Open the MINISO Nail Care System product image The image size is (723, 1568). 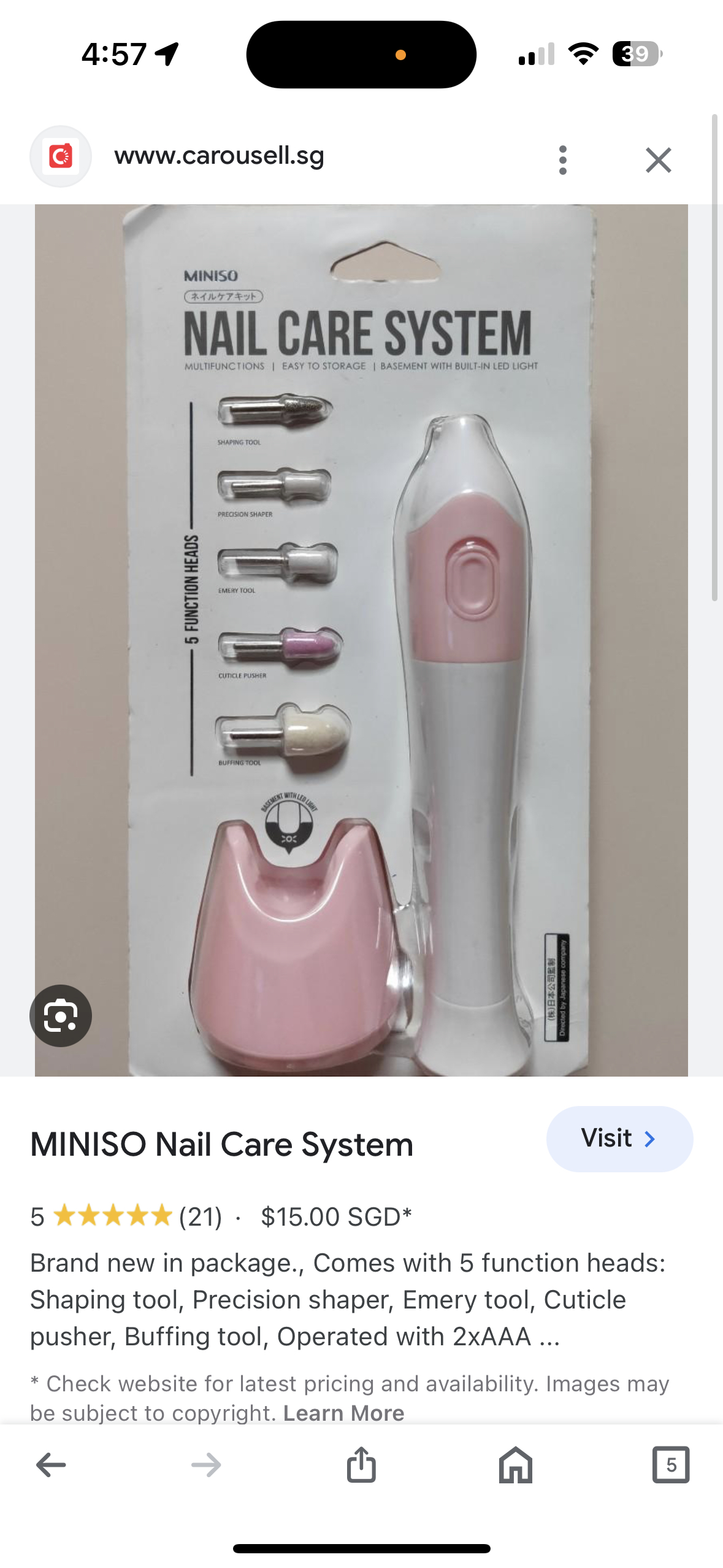361,639
